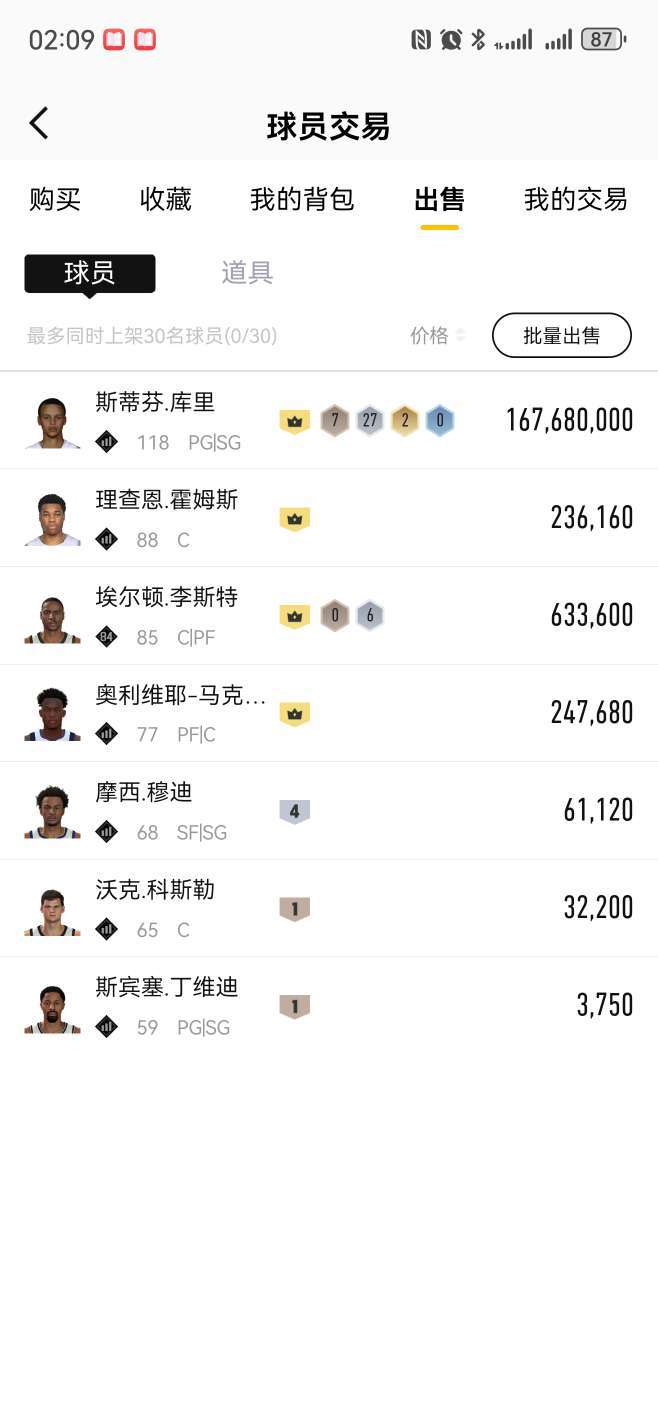Screen dimensions: 658x1416
Task: Tap the 批量出售 button
Action: [x=561, y=336]
